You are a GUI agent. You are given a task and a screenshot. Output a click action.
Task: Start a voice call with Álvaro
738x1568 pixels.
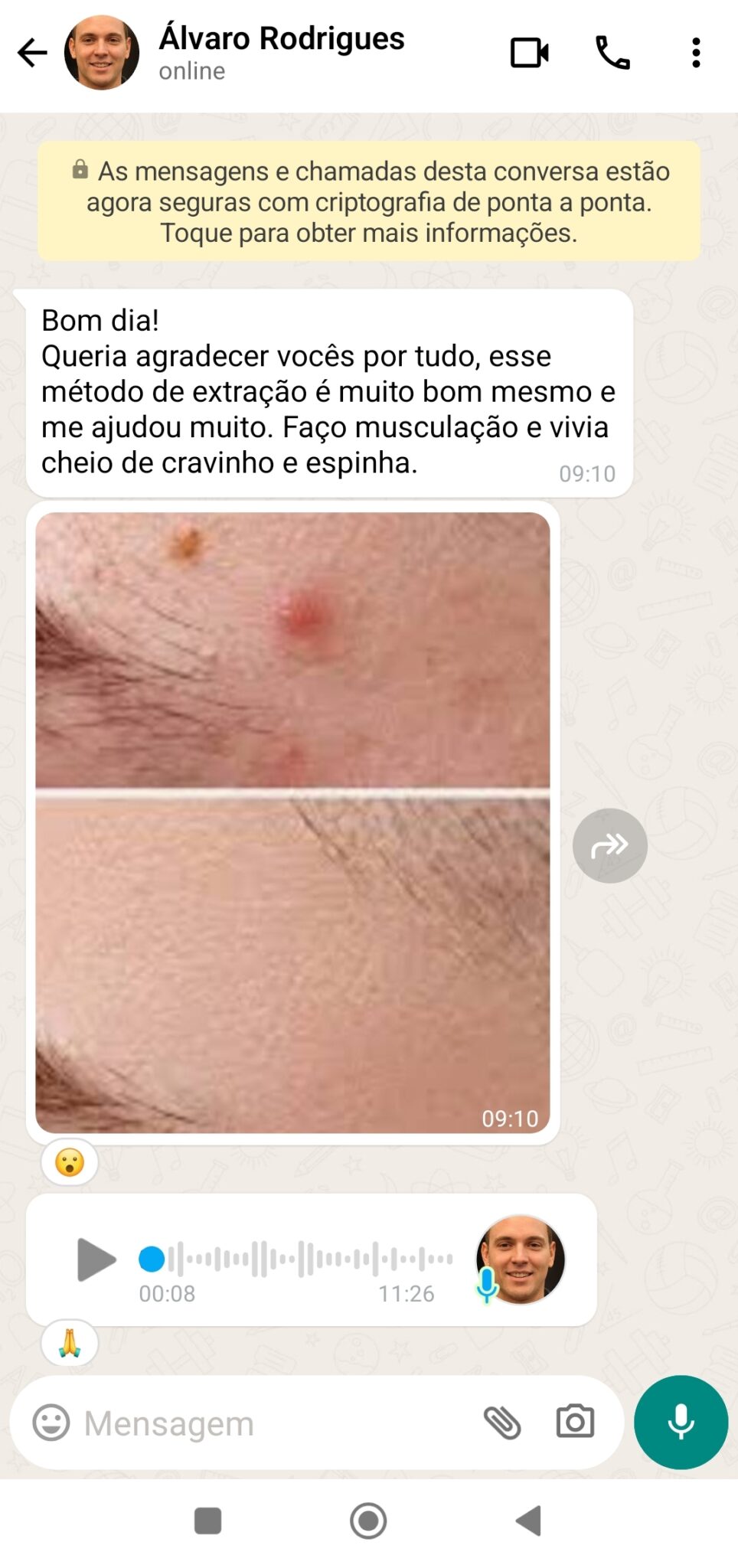[612, 53]
